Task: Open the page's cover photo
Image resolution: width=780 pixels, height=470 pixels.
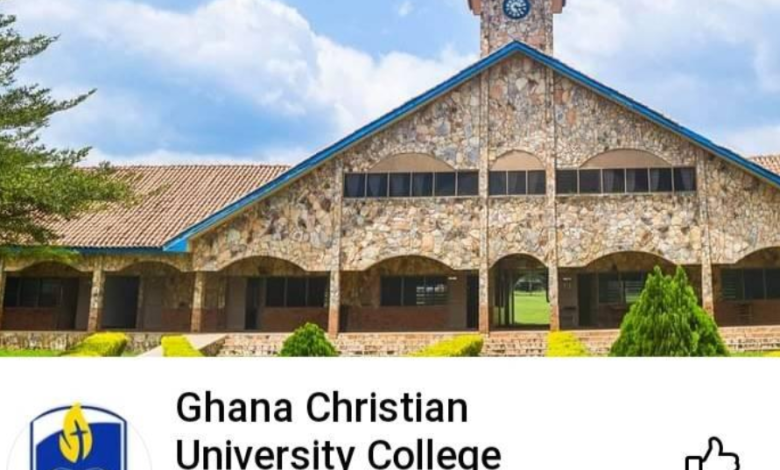Action: pyautogui.click(x=390, y=178)
